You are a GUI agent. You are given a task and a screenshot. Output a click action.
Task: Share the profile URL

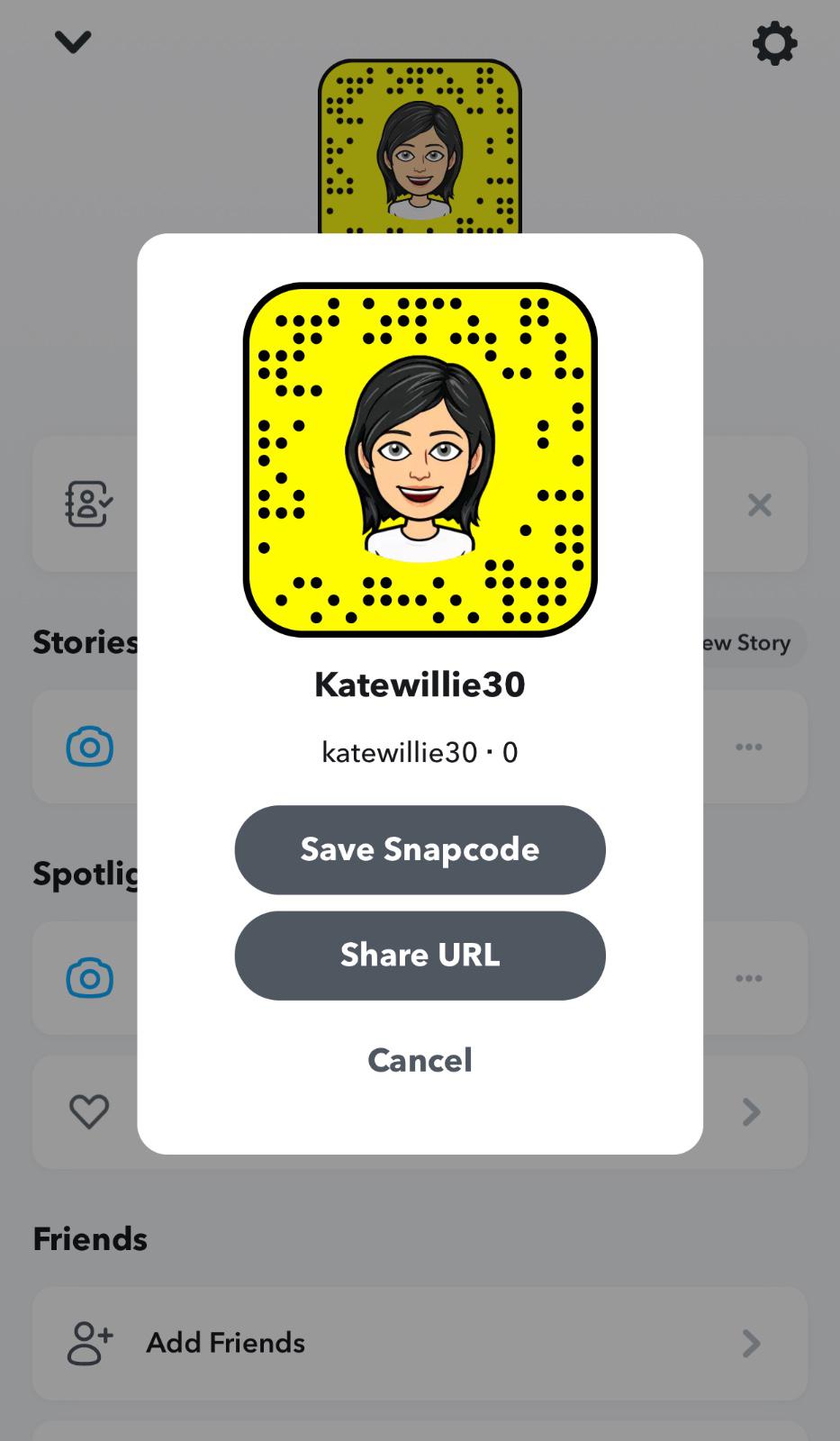point(420,955)
